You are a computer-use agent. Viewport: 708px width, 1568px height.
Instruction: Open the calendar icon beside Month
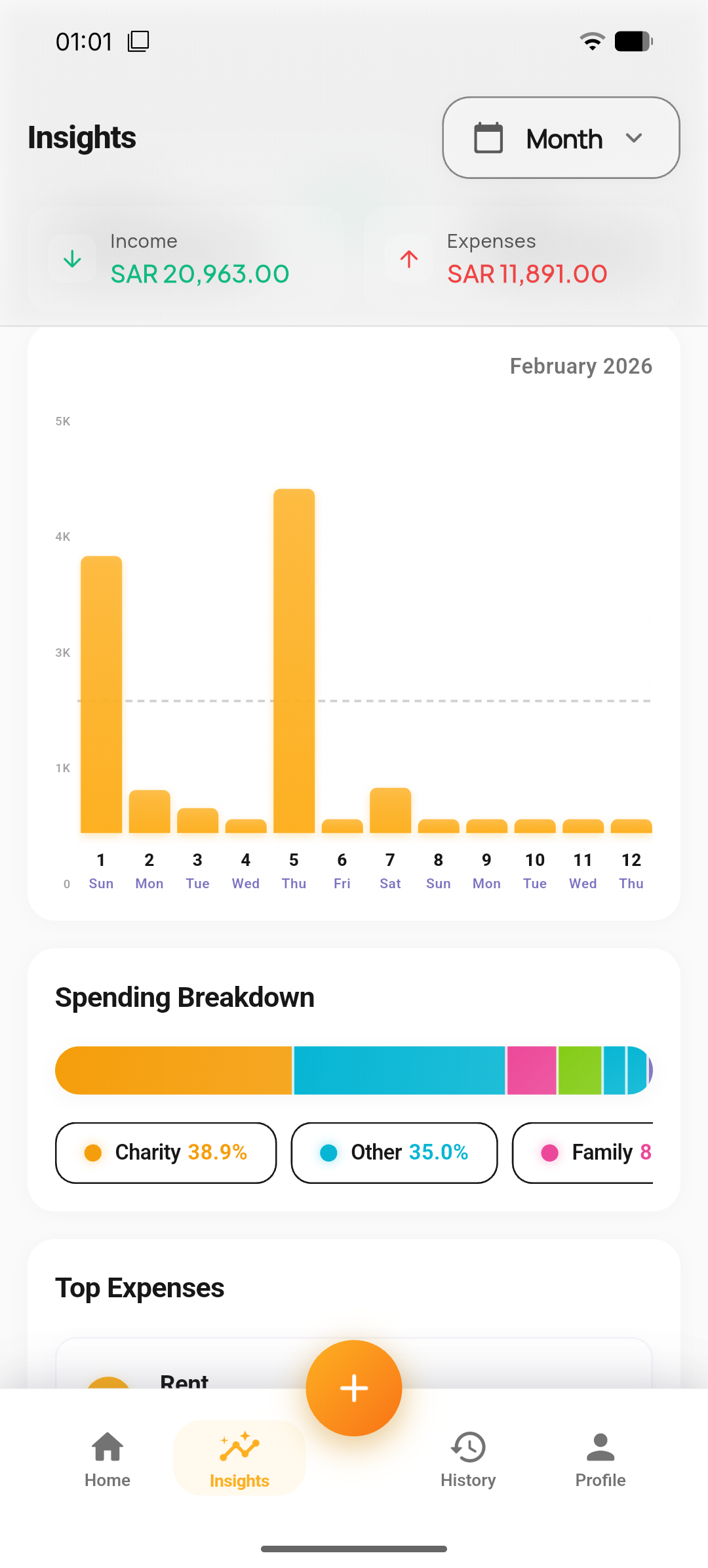[x=488, y=138]
